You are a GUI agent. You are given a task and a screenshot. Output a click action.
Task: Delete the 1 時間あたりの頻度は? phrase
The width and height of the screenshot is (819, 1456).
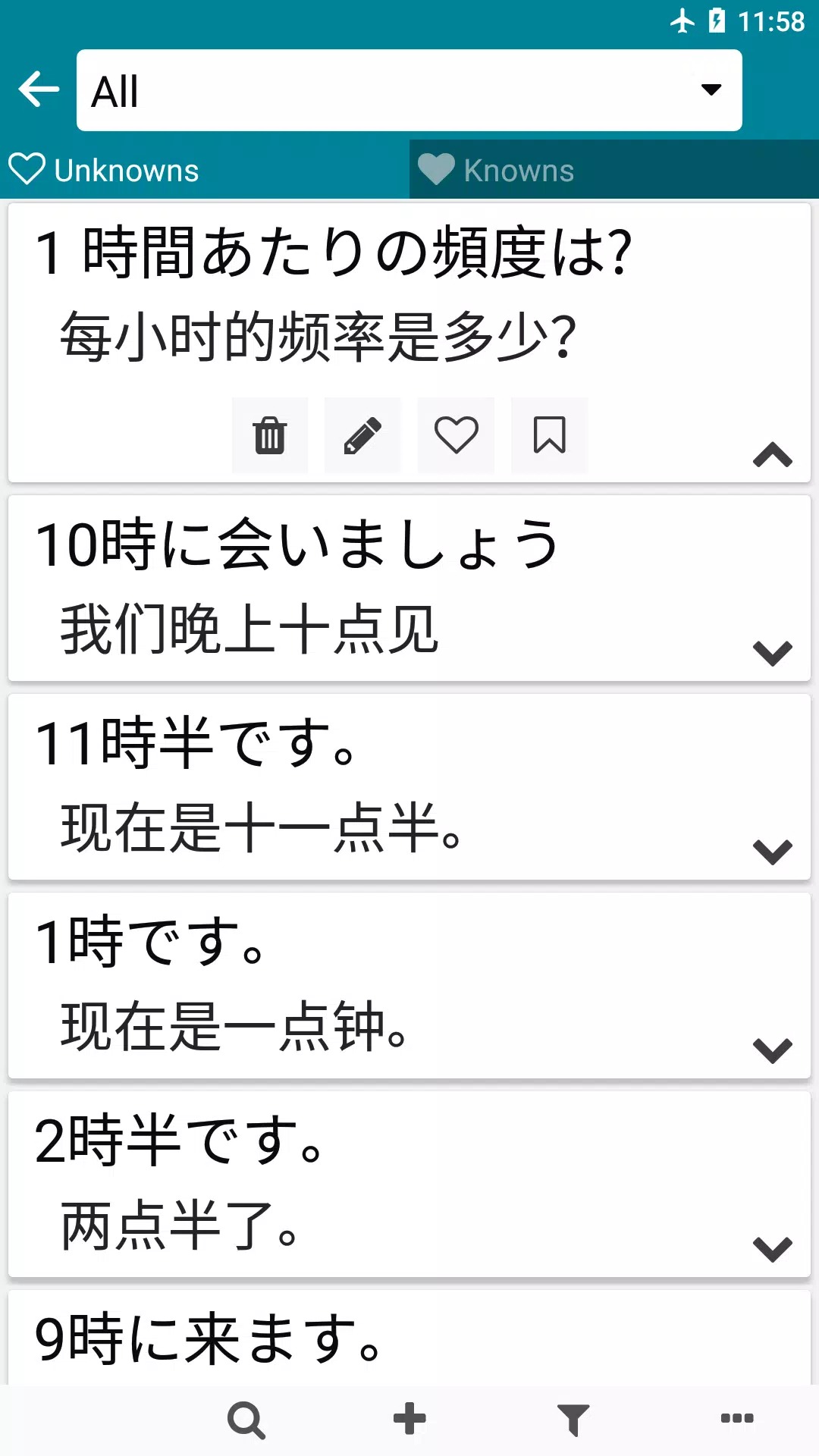pyautogui.click(x=270, y=435)
